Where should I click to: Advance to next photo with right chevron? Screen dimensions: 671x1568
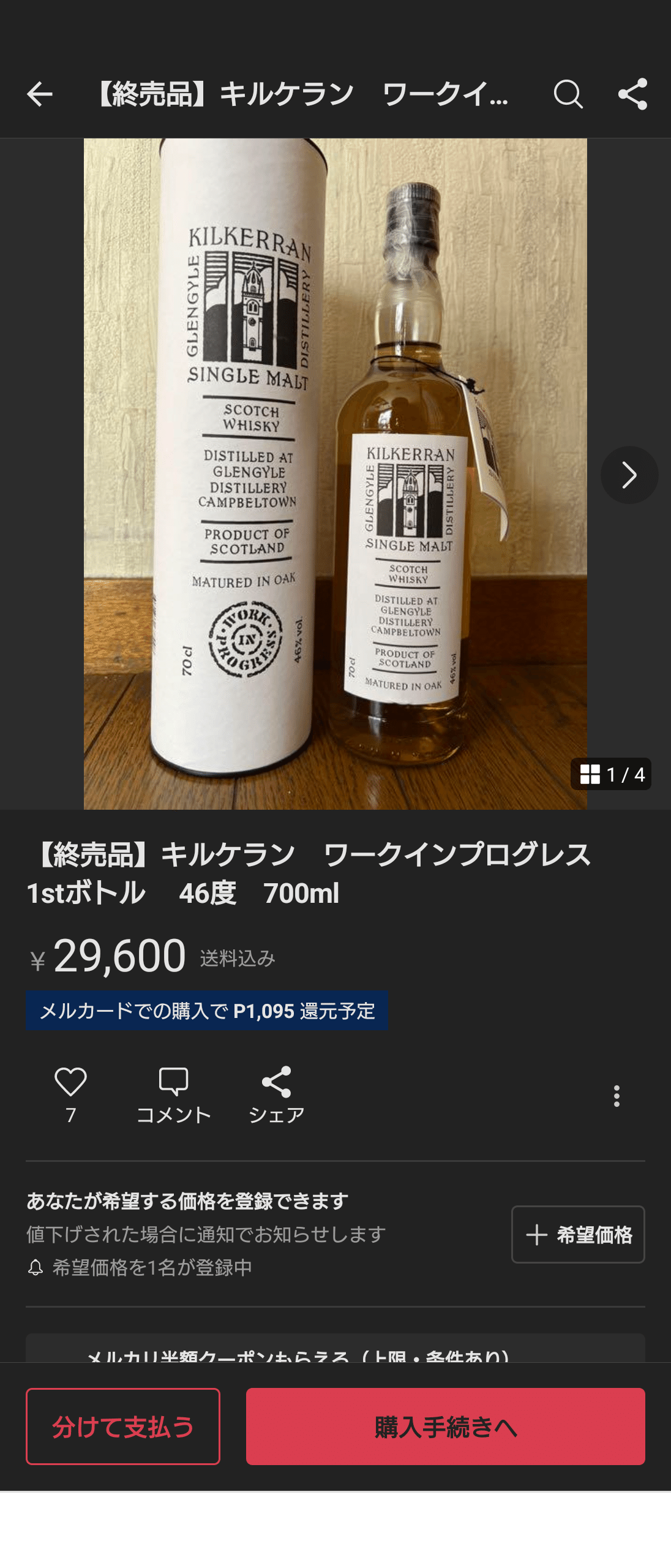(x=629, y=475)
